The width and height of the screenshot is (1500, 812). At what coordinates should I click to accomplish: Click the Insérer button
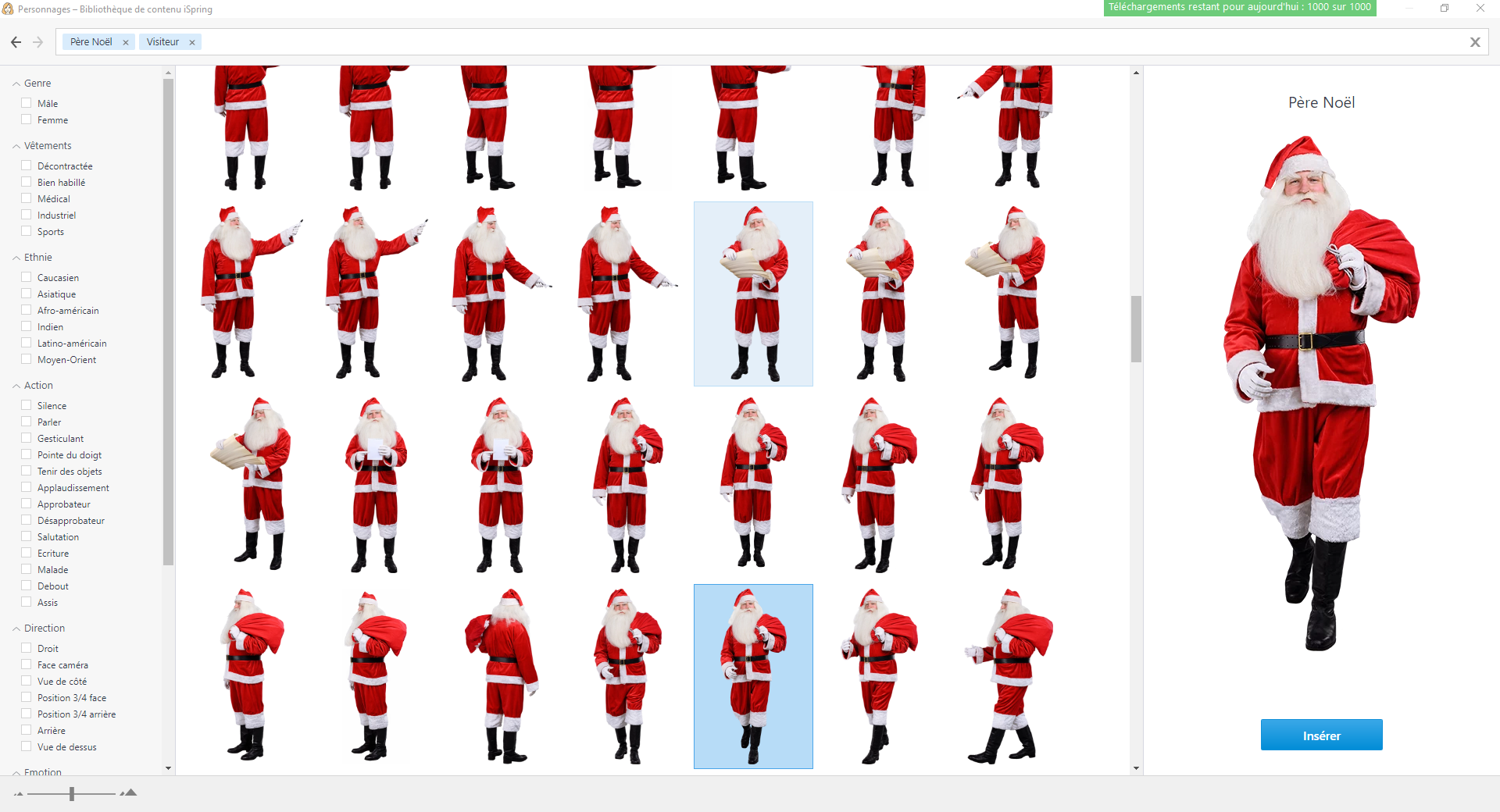1321,735
